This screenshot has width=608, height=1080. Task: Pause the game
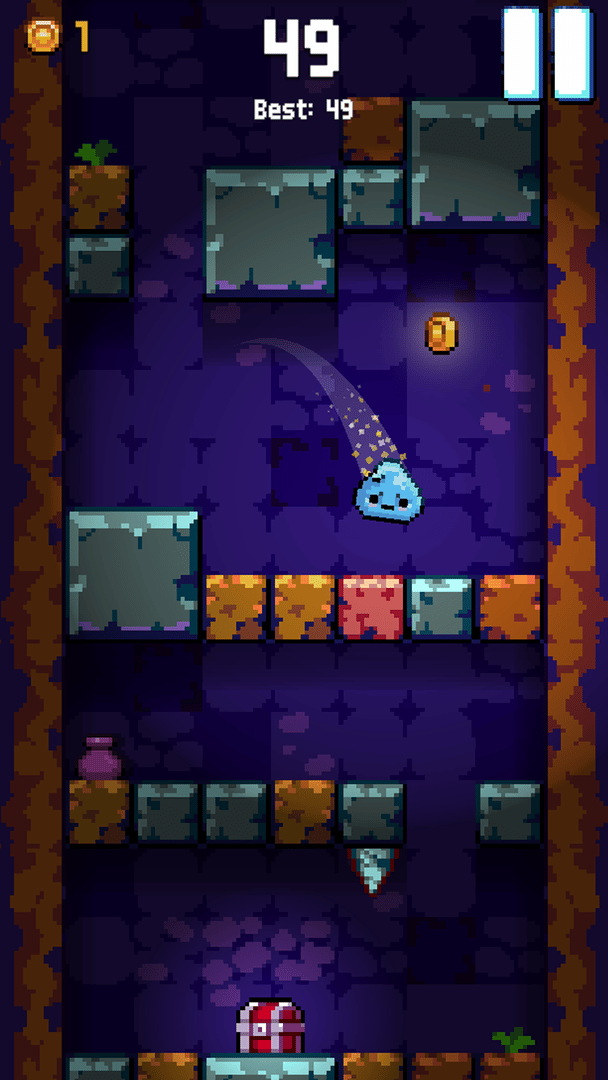[x=546, y=52]
